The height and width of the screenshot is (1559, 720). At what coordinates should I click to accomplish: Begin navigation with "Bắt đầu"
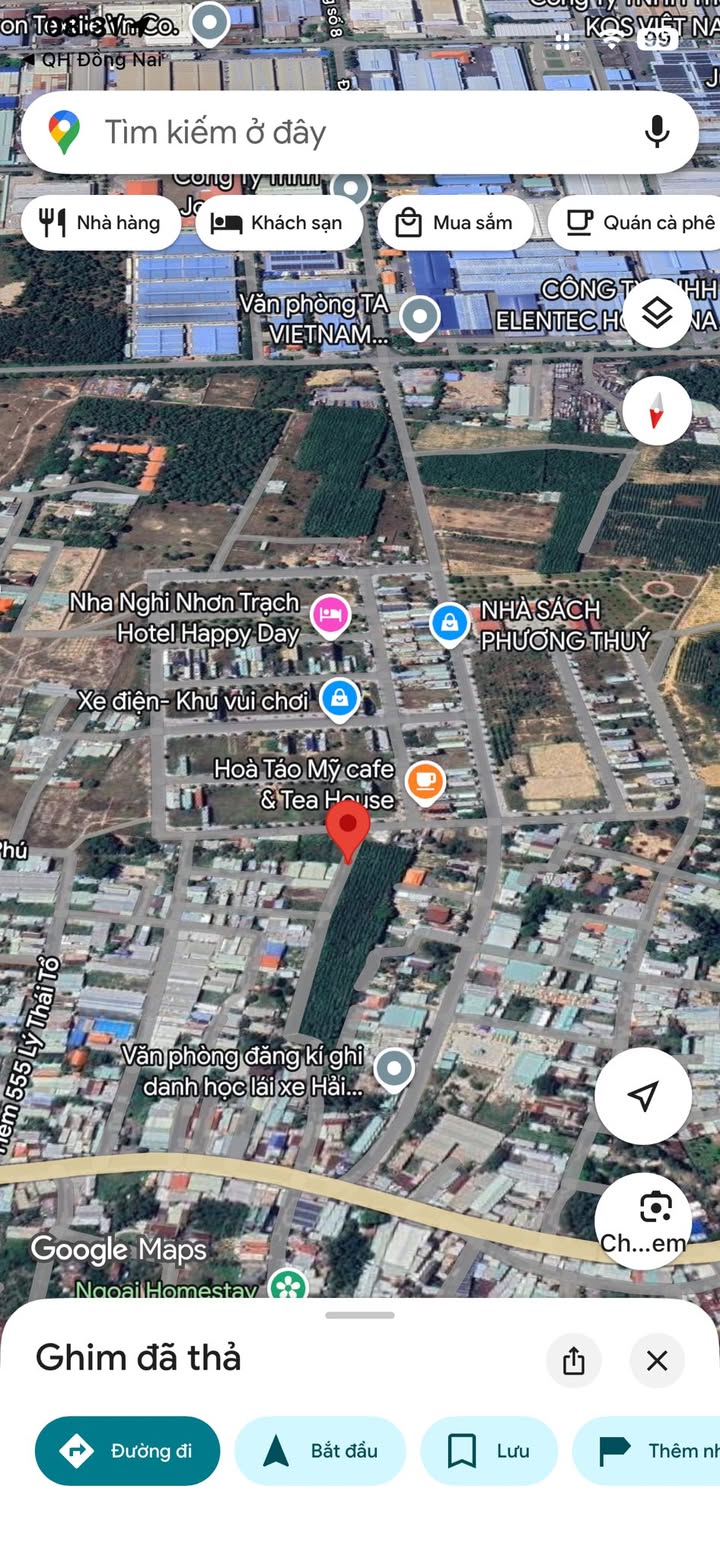click(x=320, y=1450)
